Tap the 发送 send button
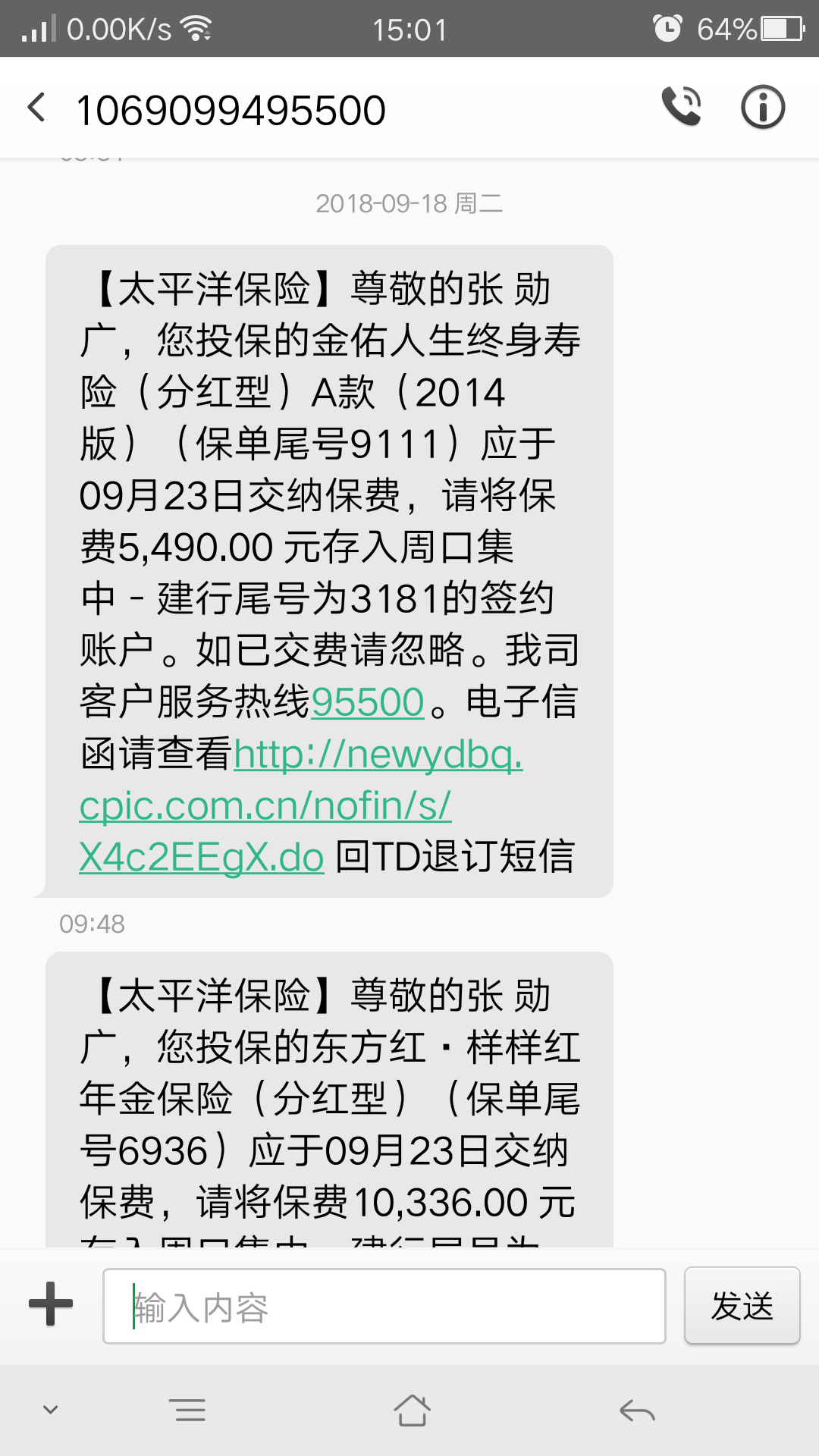819x1456 pixels. [742, 1306]
